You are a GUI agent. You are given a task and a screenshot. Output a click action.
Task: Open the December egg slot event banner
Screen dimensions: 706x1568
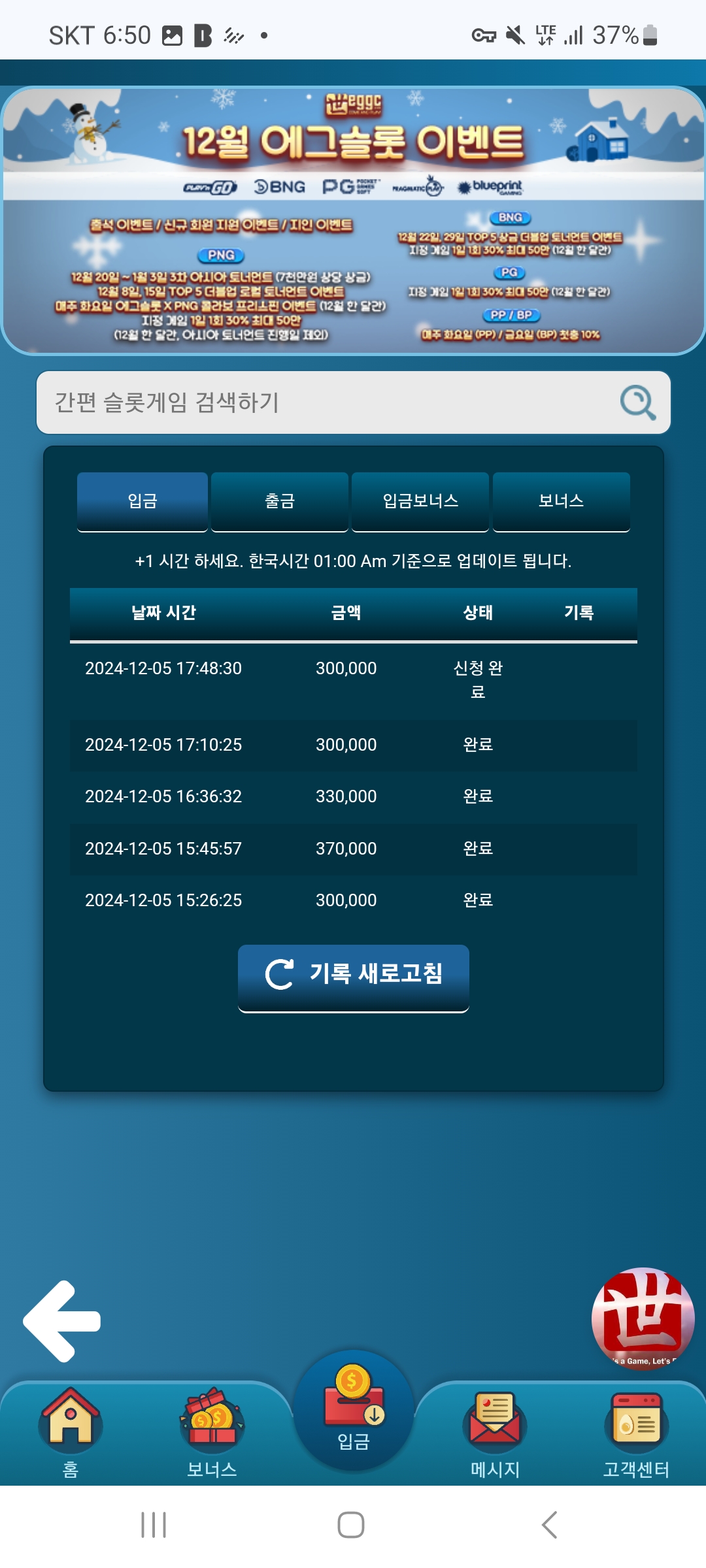pos(353,221)
